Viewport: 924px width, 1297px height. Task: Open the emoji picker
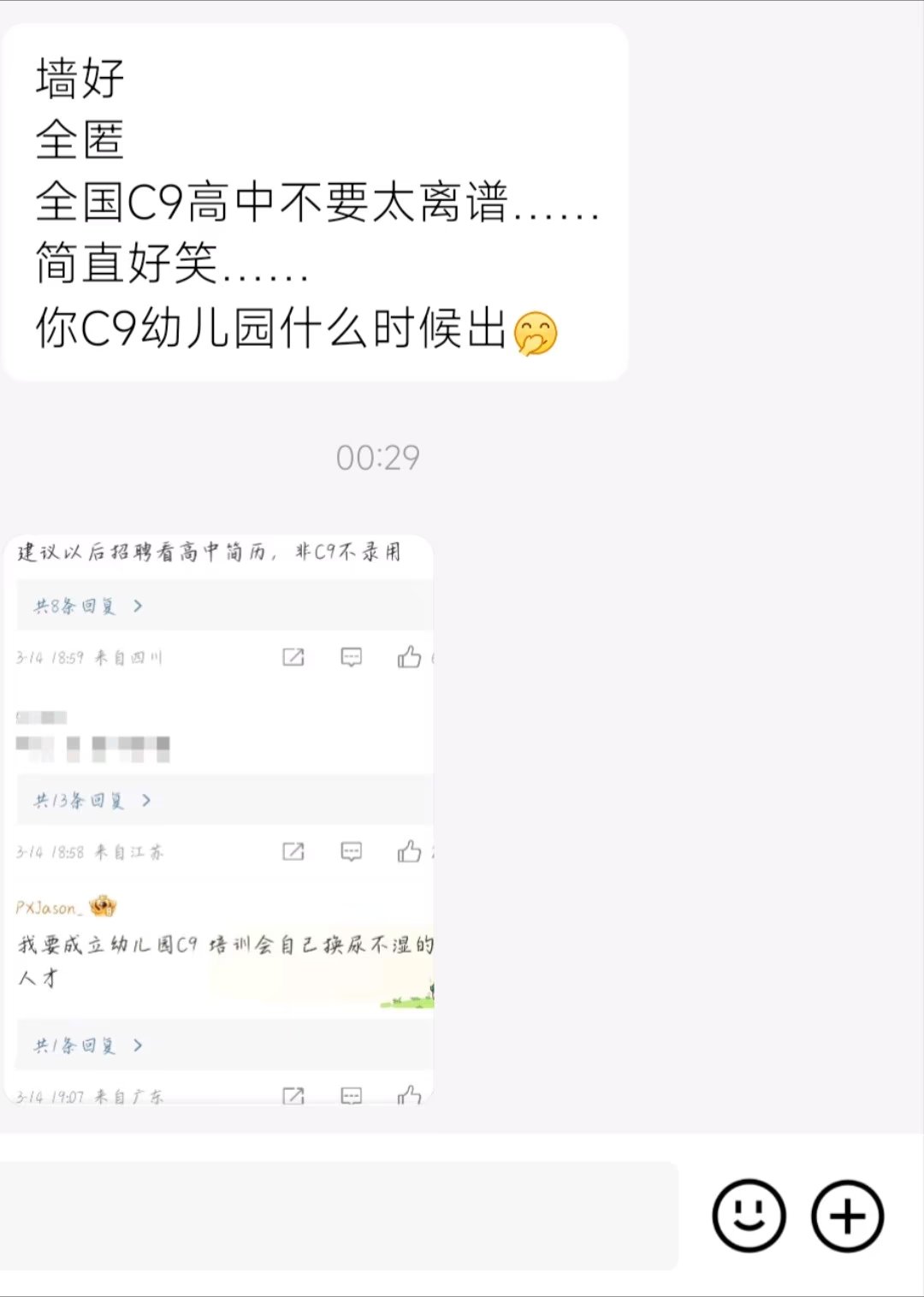[749, 1216]
